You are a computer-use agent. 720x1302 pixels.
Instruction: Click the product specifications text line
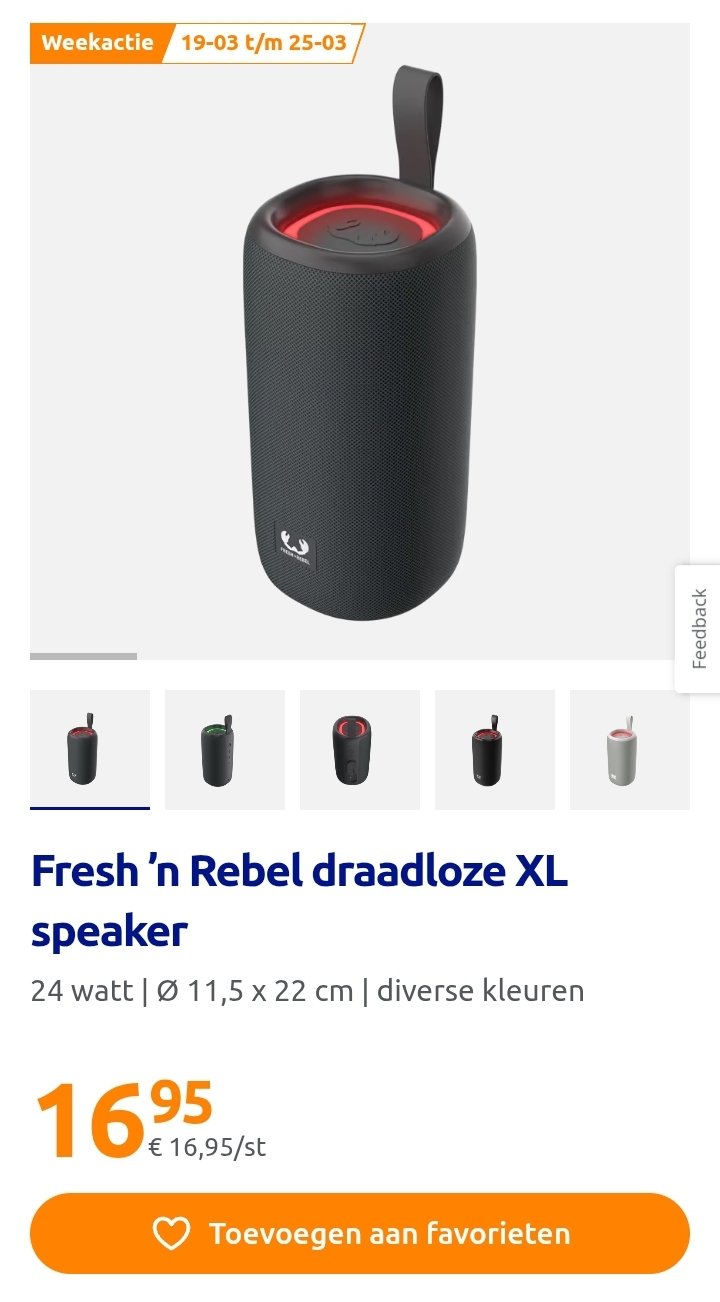308,991
